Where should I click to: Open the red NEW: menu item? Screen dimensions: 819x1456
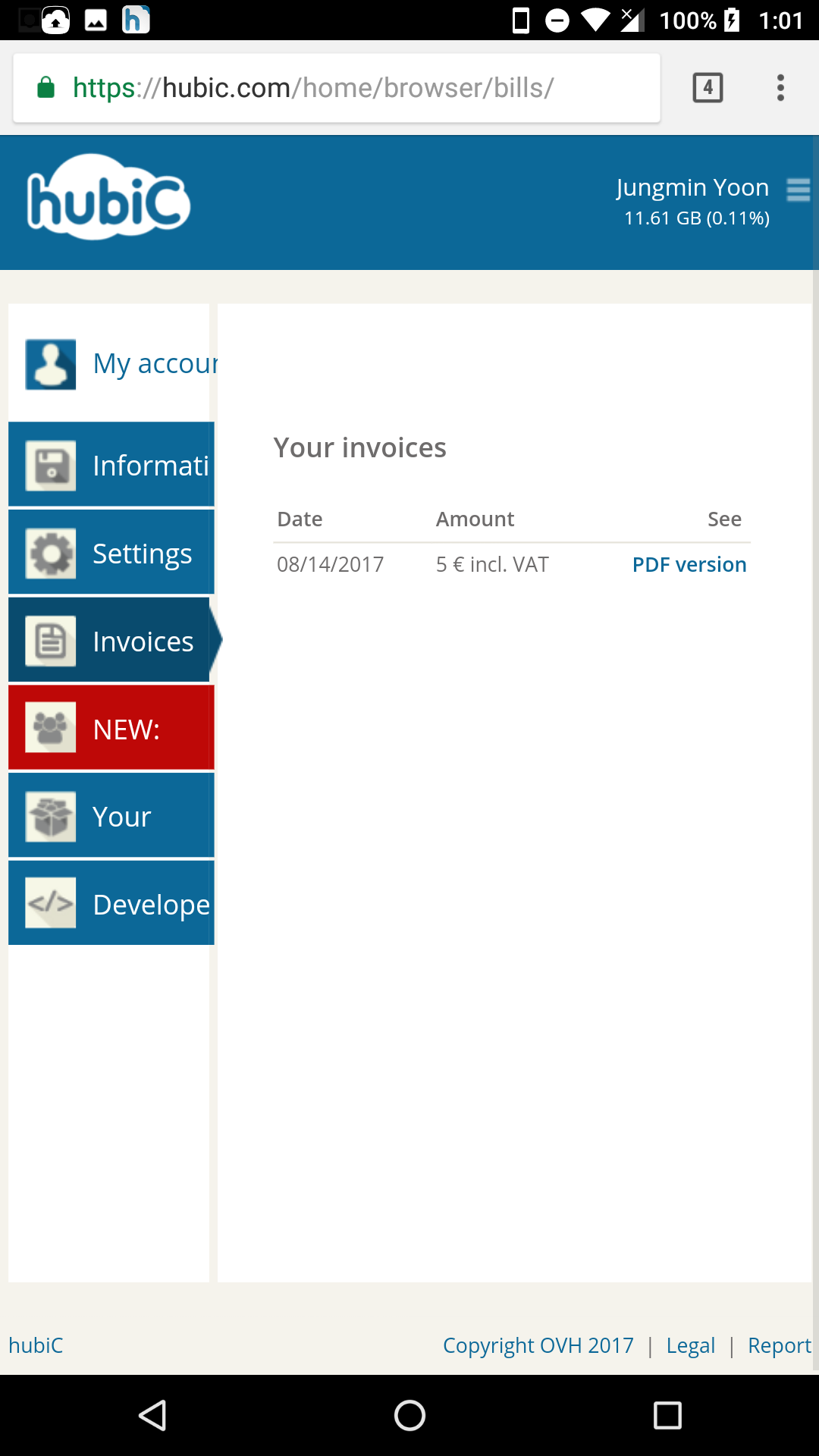point(111,728)
